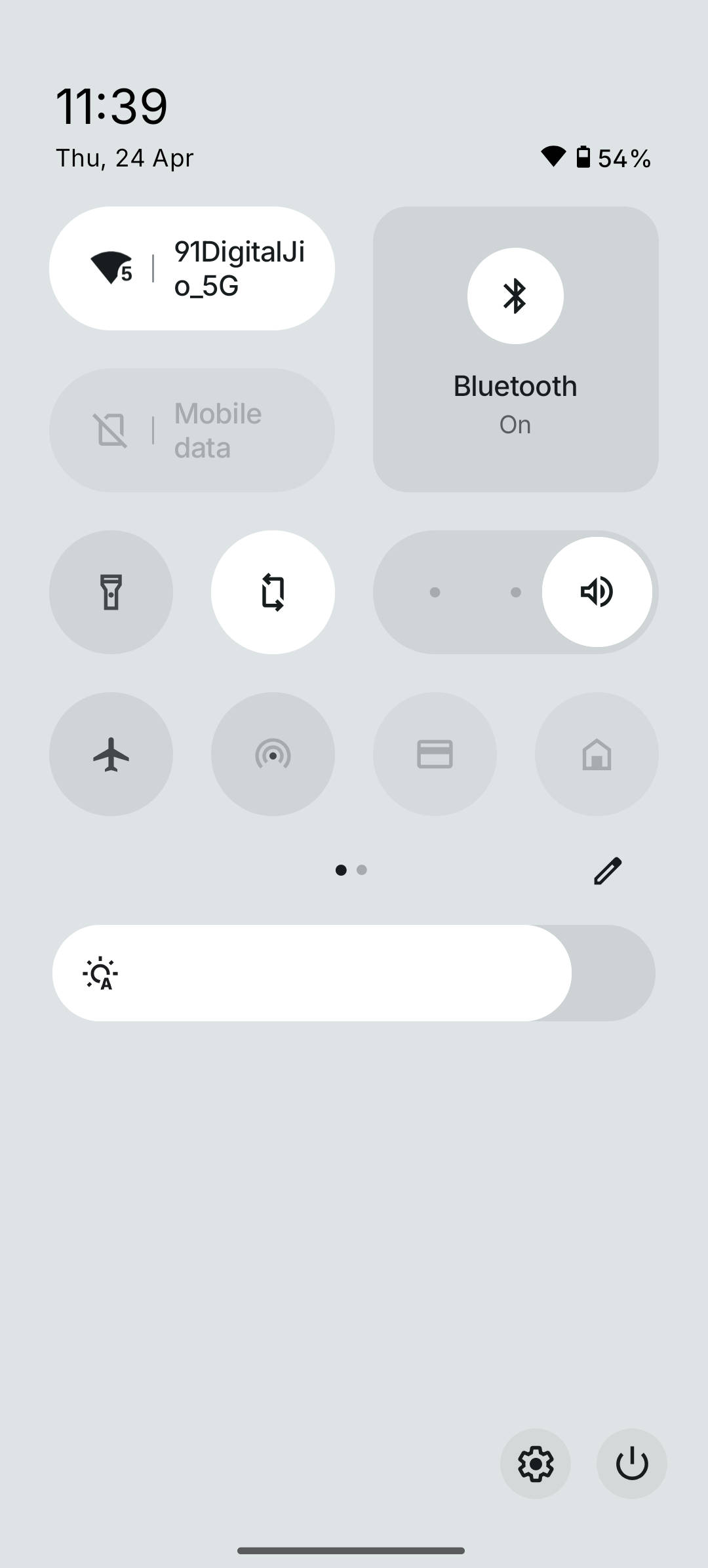
Task: Tap the sound mode speaker button
Action: pos(597,592)
